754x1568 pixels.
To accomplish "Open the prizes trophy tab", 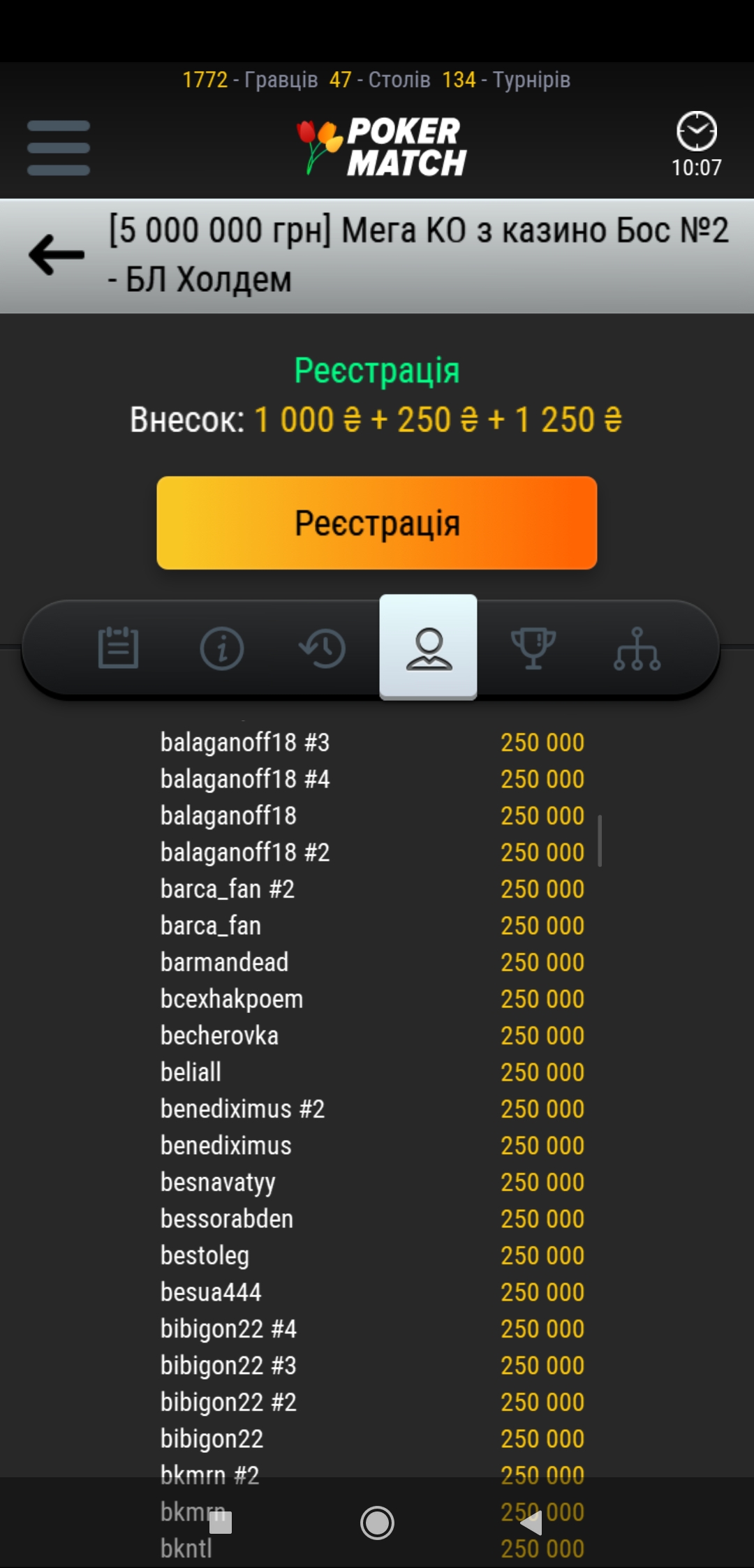I will (x=533, y=648).
